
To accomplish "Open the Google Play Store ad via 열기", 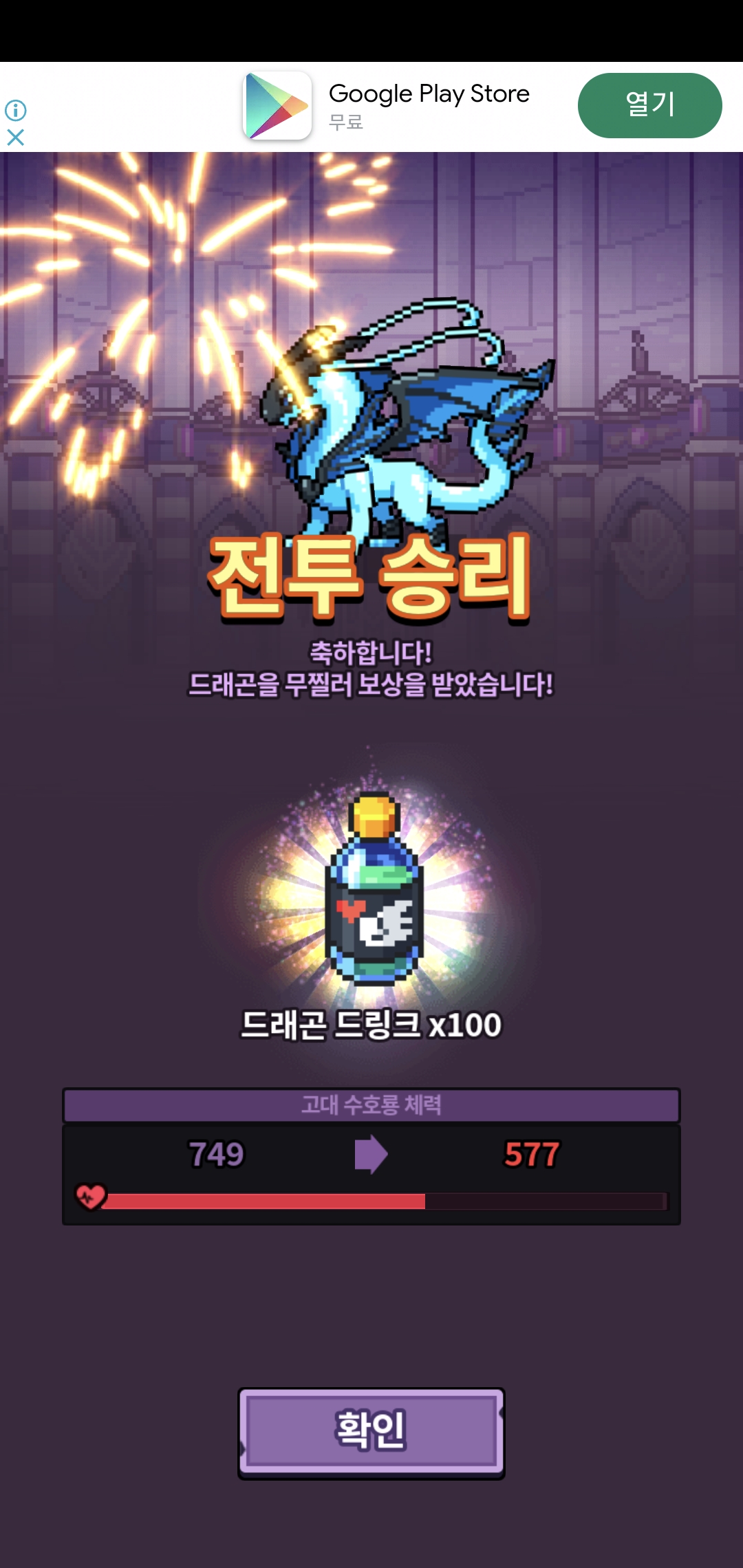I will 649,105.
